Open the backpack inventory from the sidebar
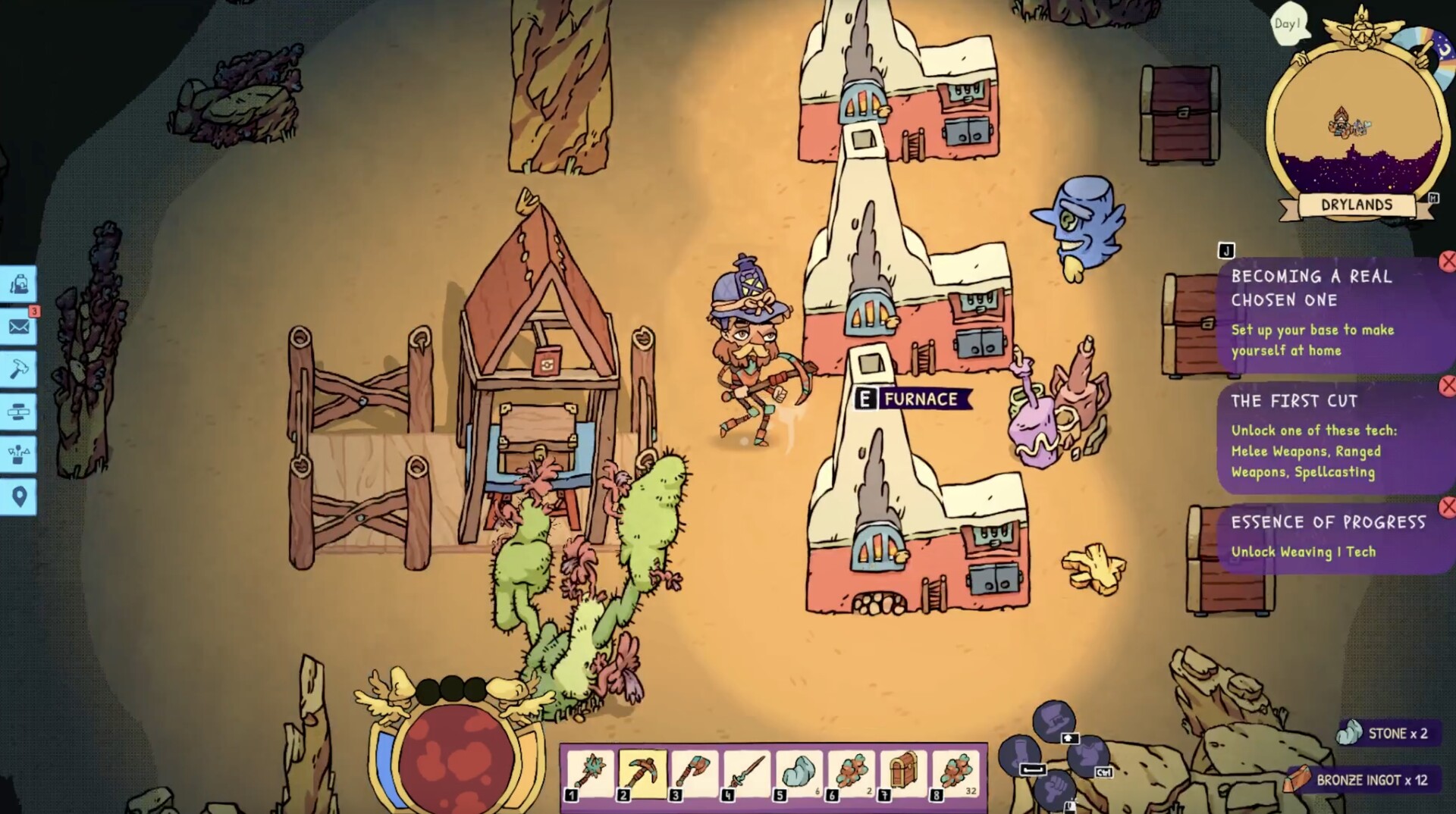Viewport: 1456px width, 814px height. [18, 284]
